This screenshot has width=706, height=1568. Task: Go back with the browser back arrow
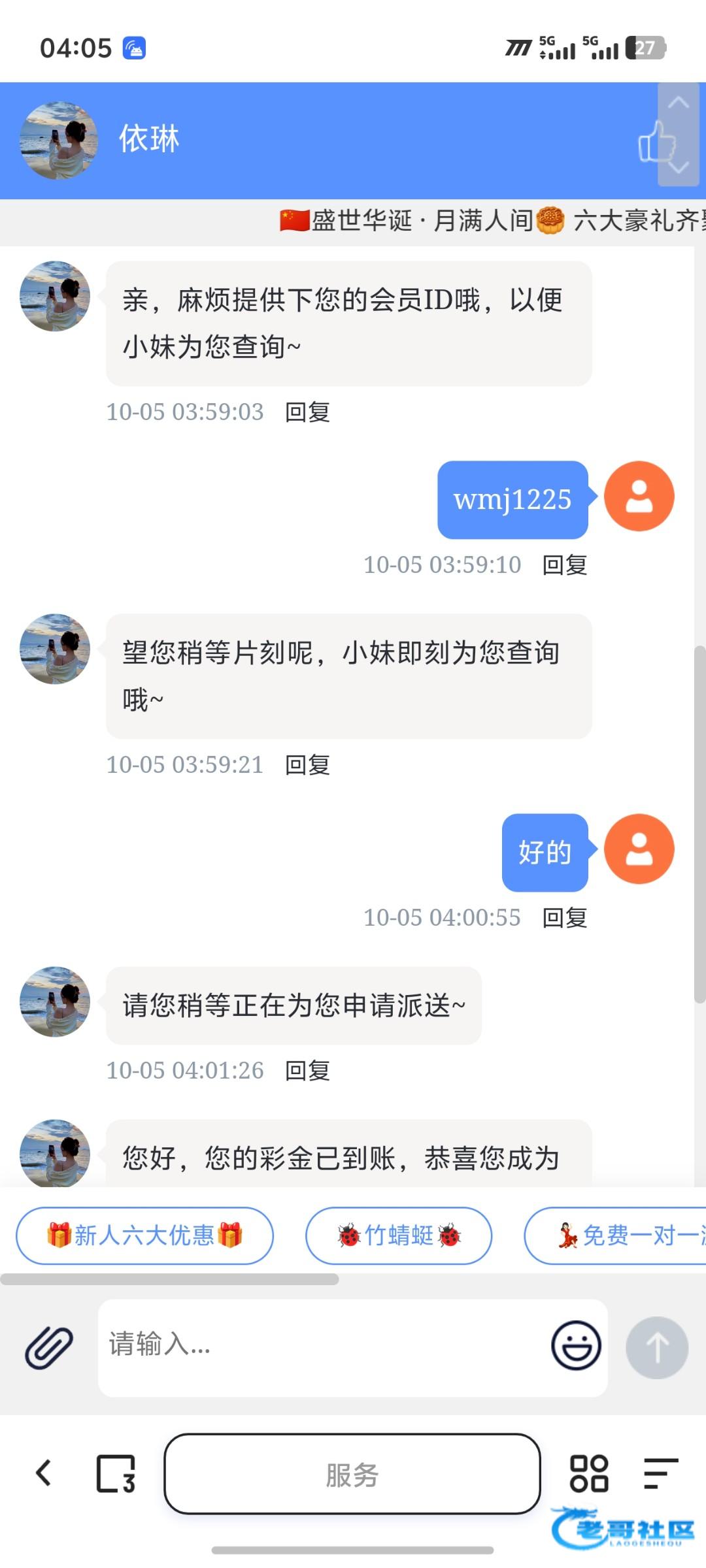pos(44,1473)
